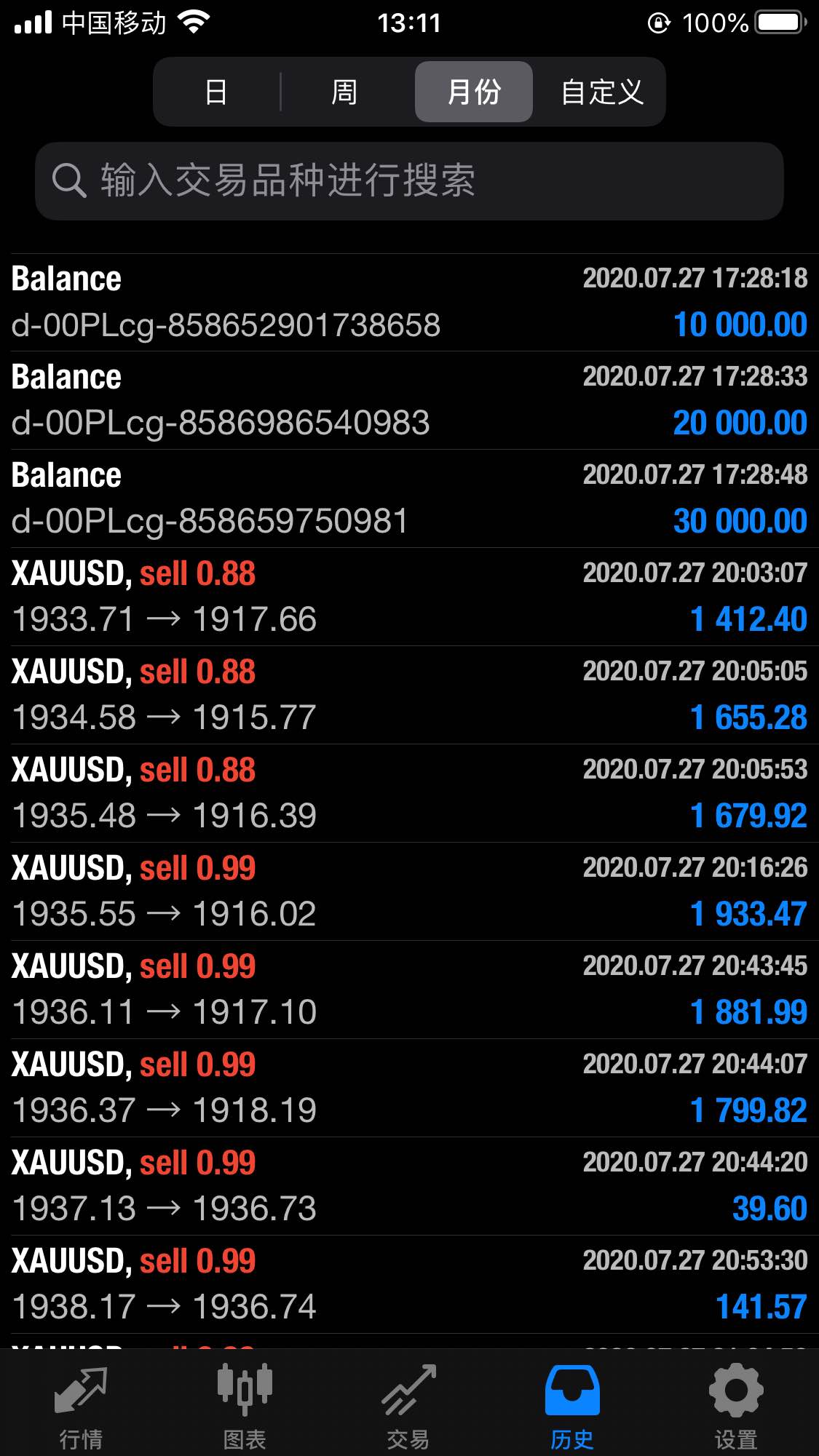
Task: Open the 行情 quotes tab
Action: tap(81, 1404)
